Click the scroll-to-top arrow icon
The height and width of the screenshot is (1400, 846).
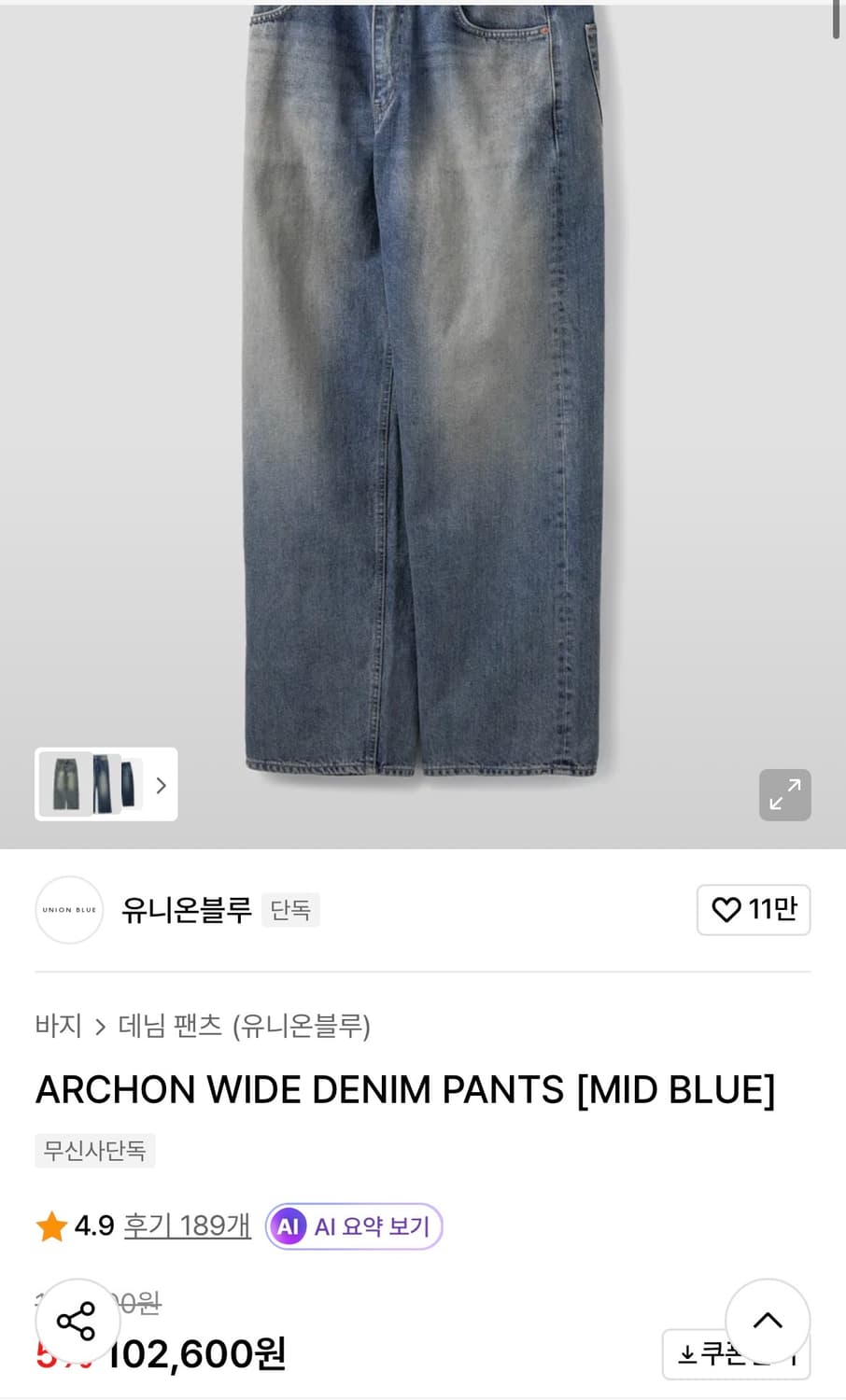768,1322
